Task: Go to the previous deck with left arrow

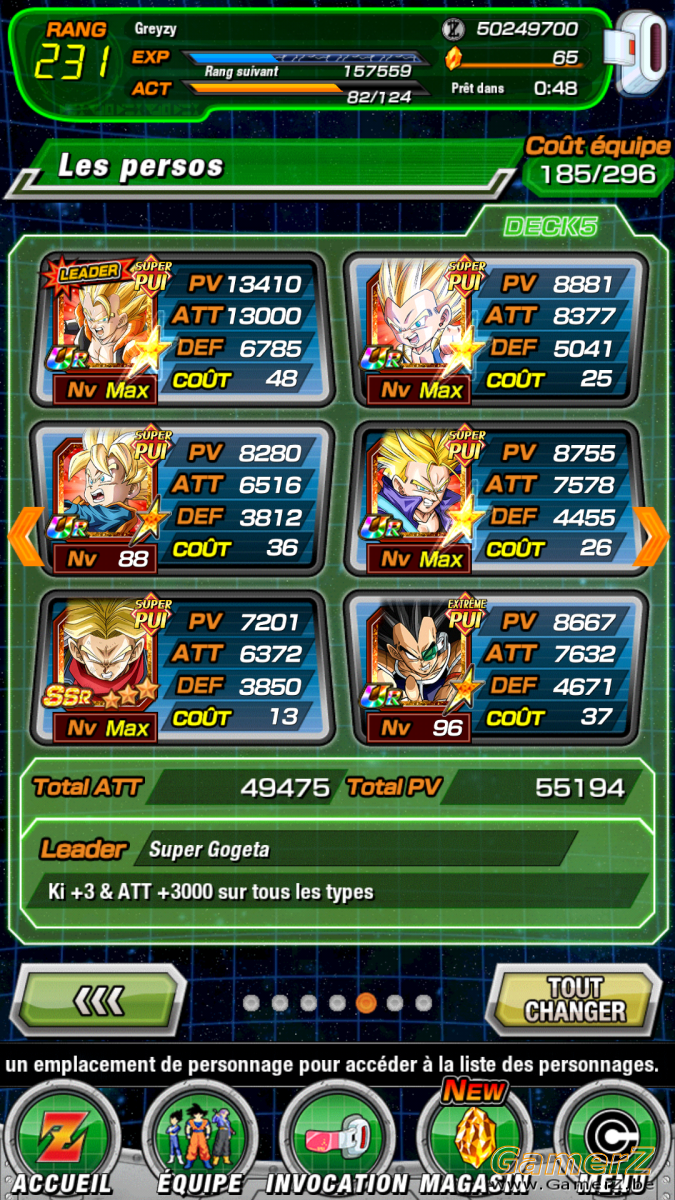Action: click(x=24, y=536)
